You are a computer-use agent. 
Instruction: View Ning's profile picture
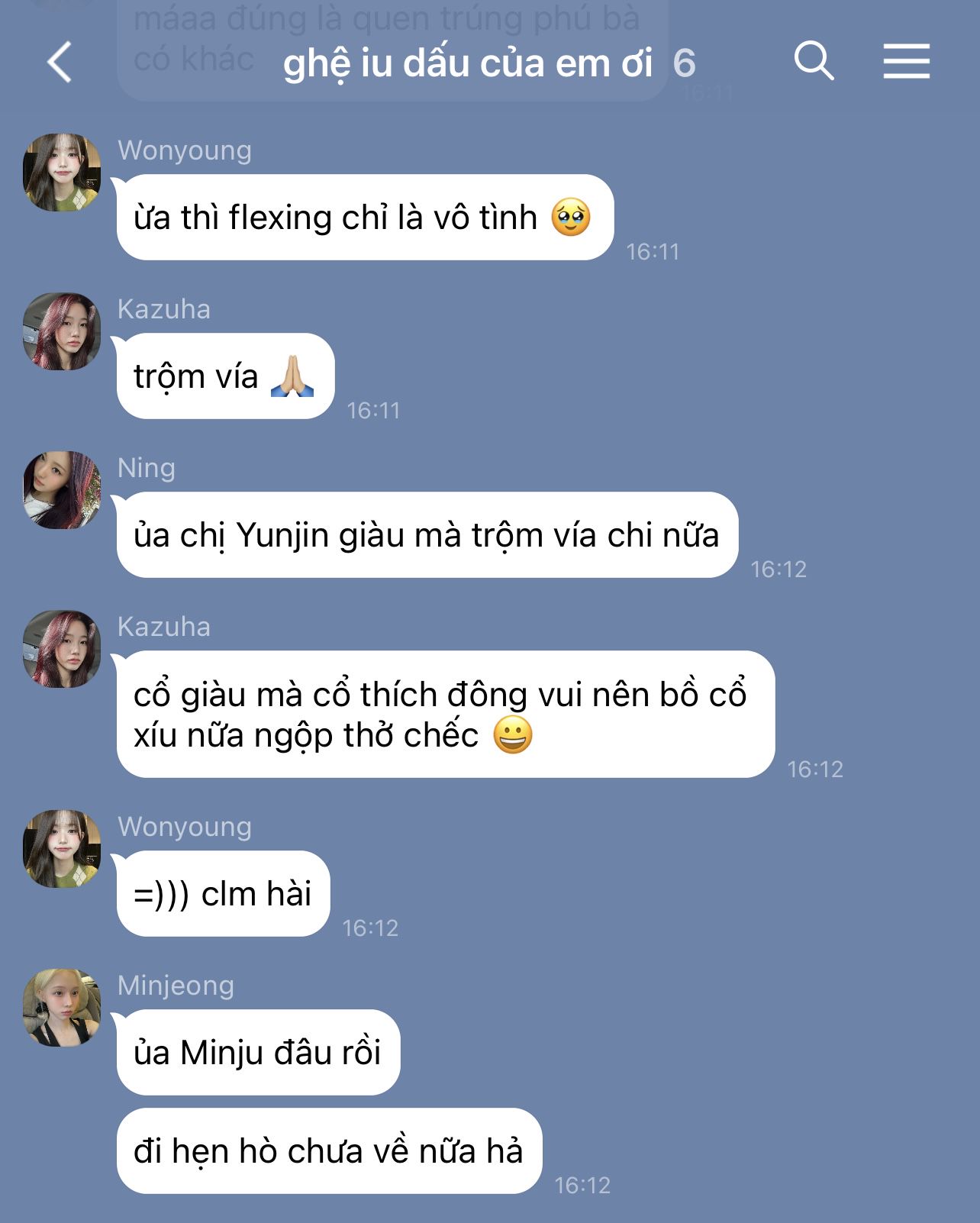(x=62, y=490)
